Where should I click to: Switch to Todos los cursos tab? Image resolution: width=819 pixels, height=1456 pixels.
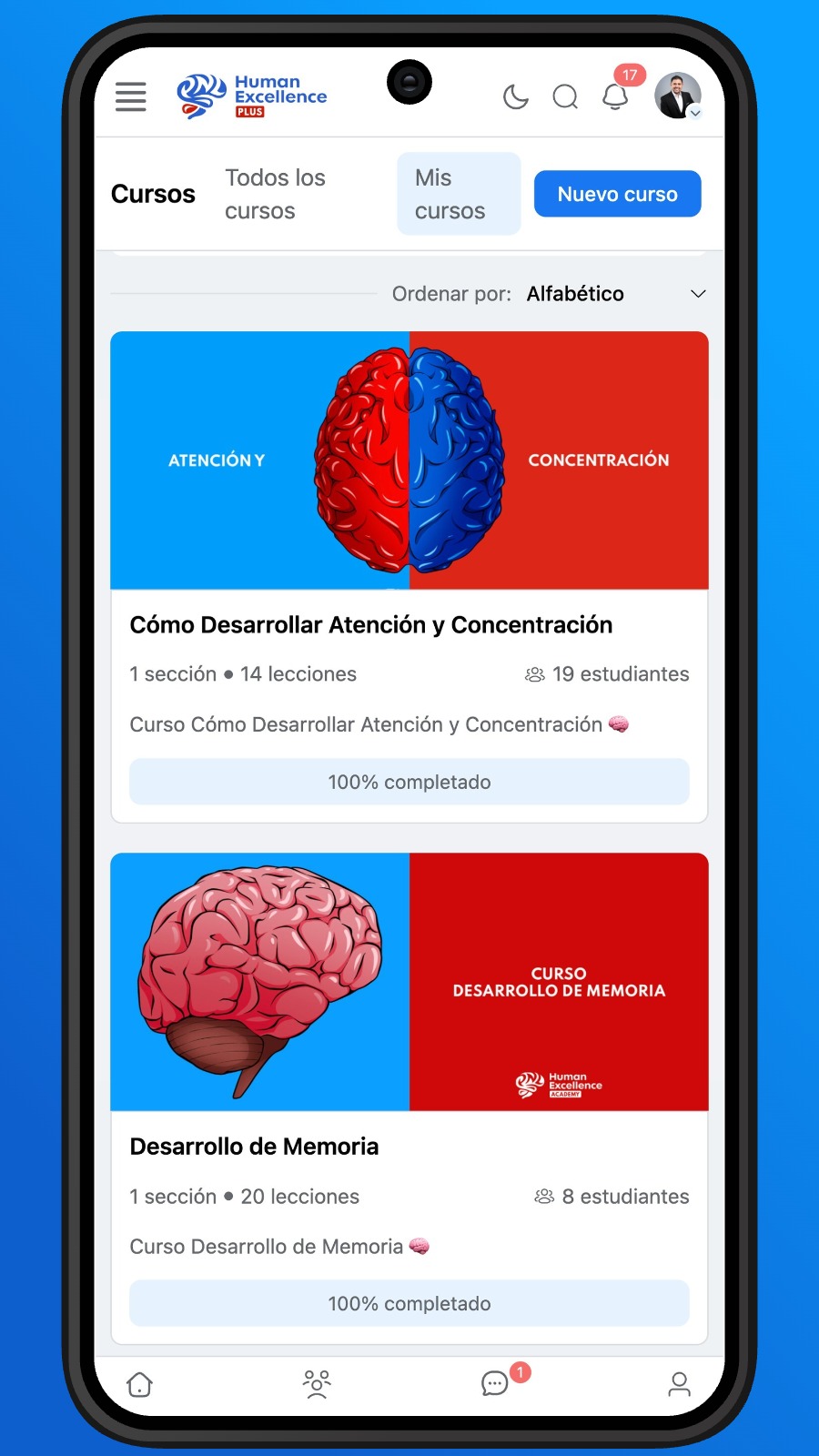(x=275, y=194)
